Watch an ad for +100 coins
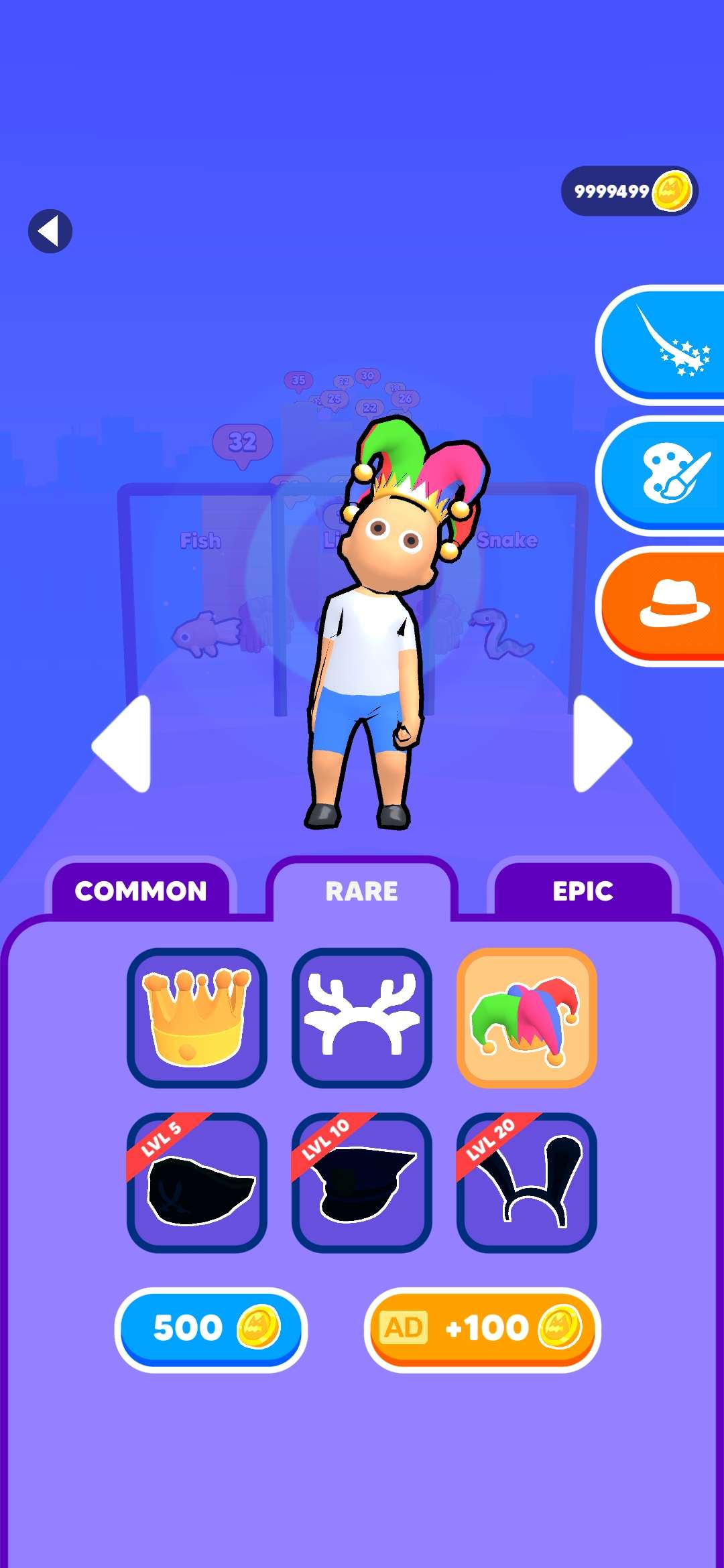The height and width of the screenshot is (1568, 724). coord(483,1328)
